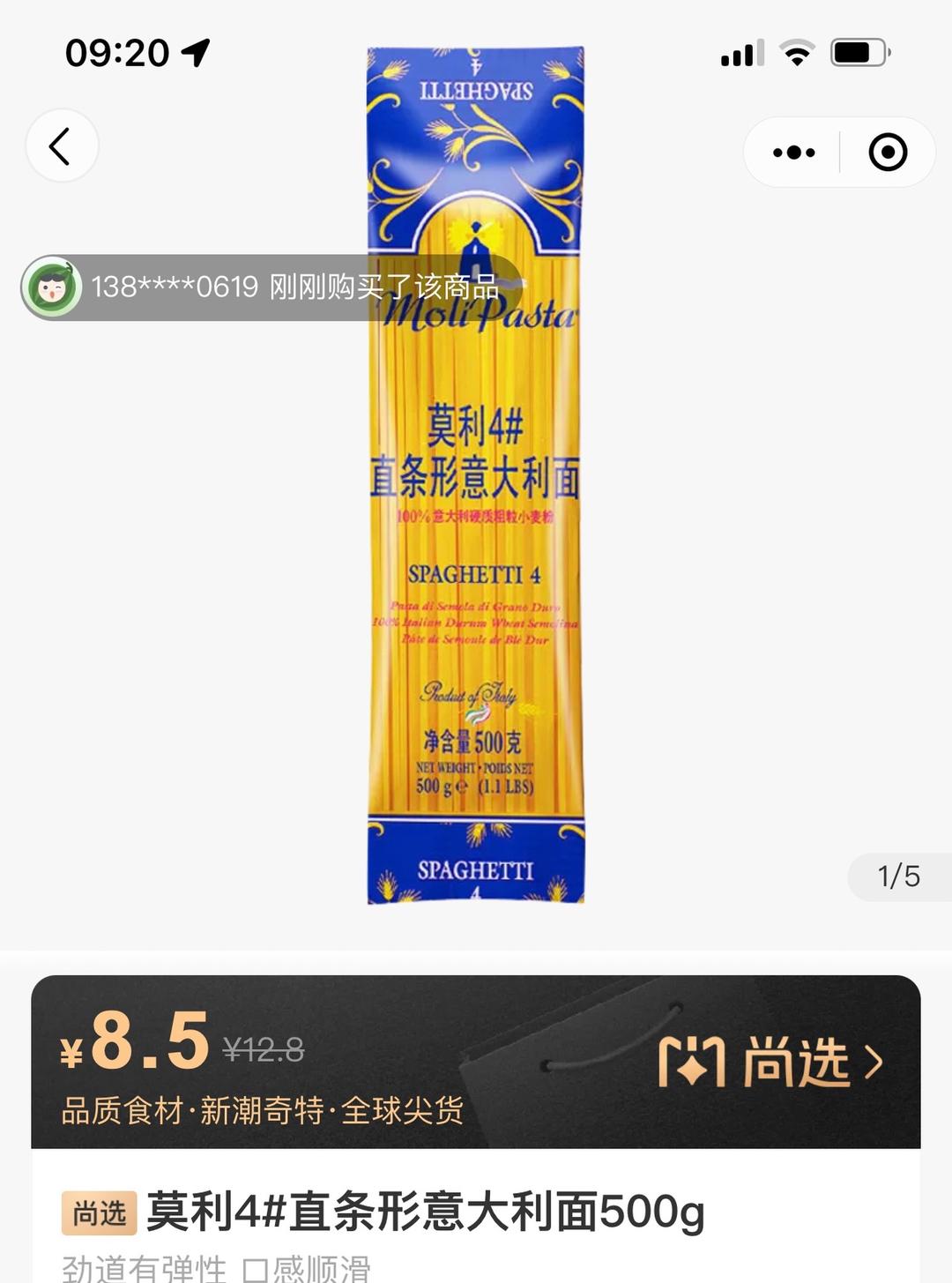
Task: Open the mini program options menu (three dots)
Action: click(x=791, y=152)
